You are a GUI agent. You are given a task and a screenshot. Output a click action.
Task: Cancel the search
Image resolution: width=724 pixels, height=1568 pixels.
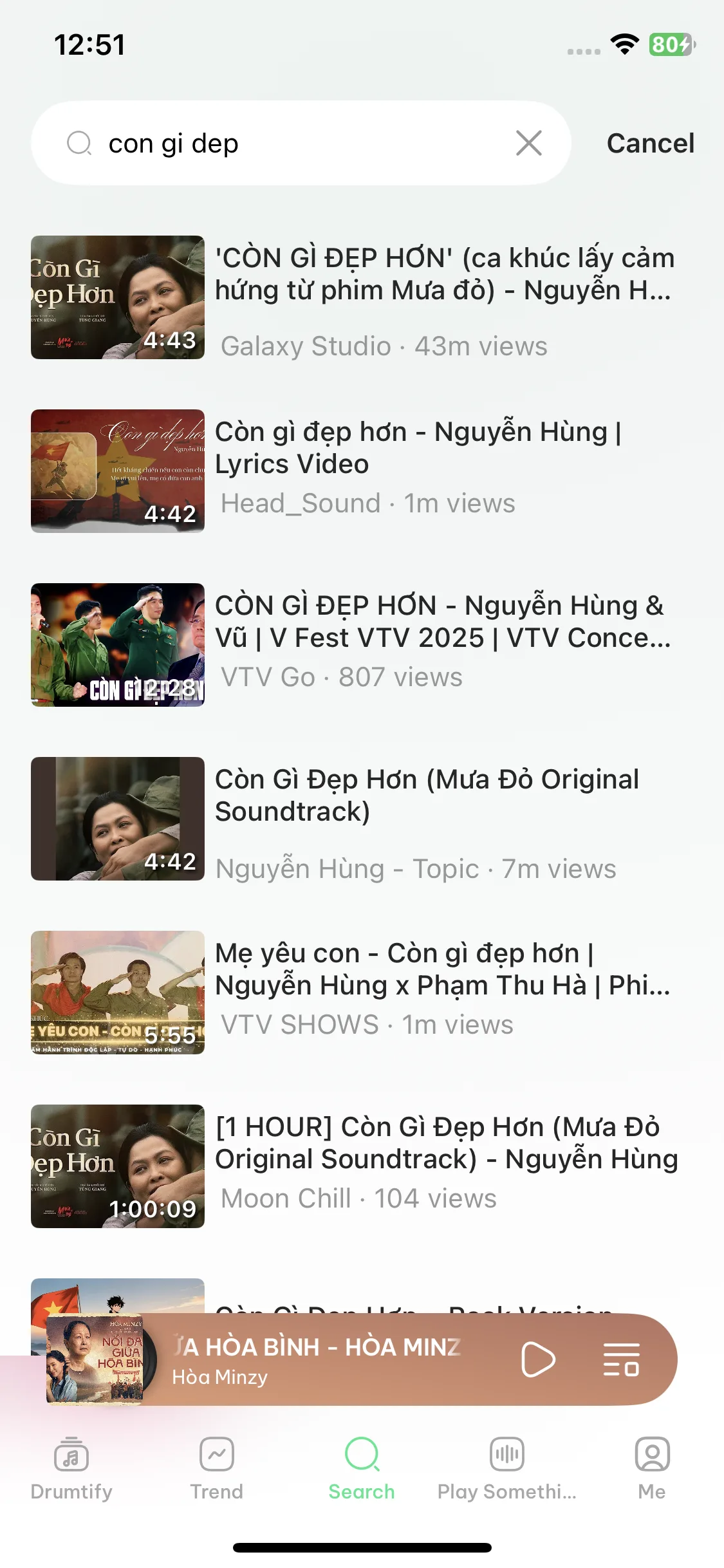click(650, 143)
